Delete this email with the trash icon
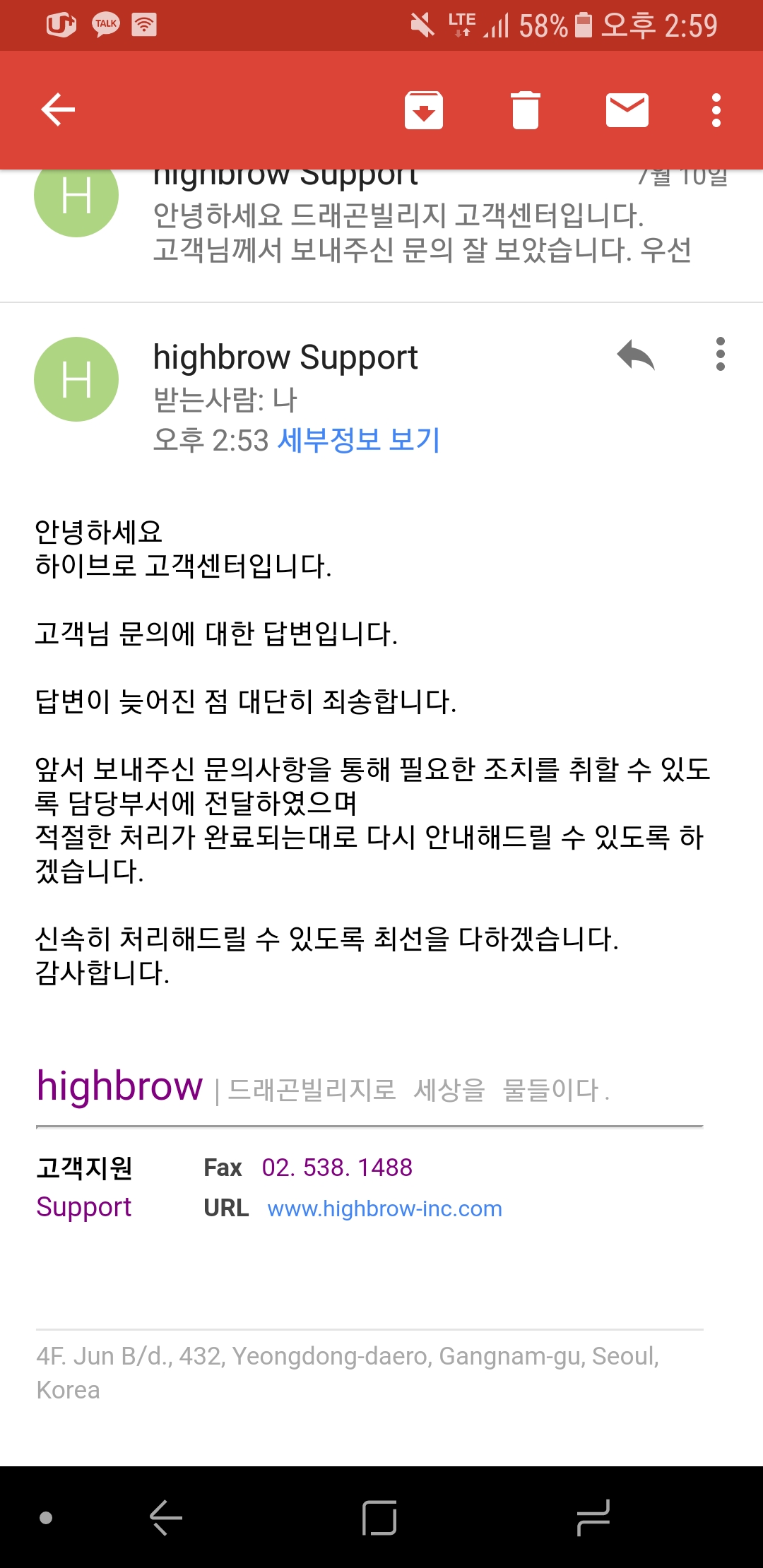This screenshot has width=763, height=1568. click(x=525, y=110)
